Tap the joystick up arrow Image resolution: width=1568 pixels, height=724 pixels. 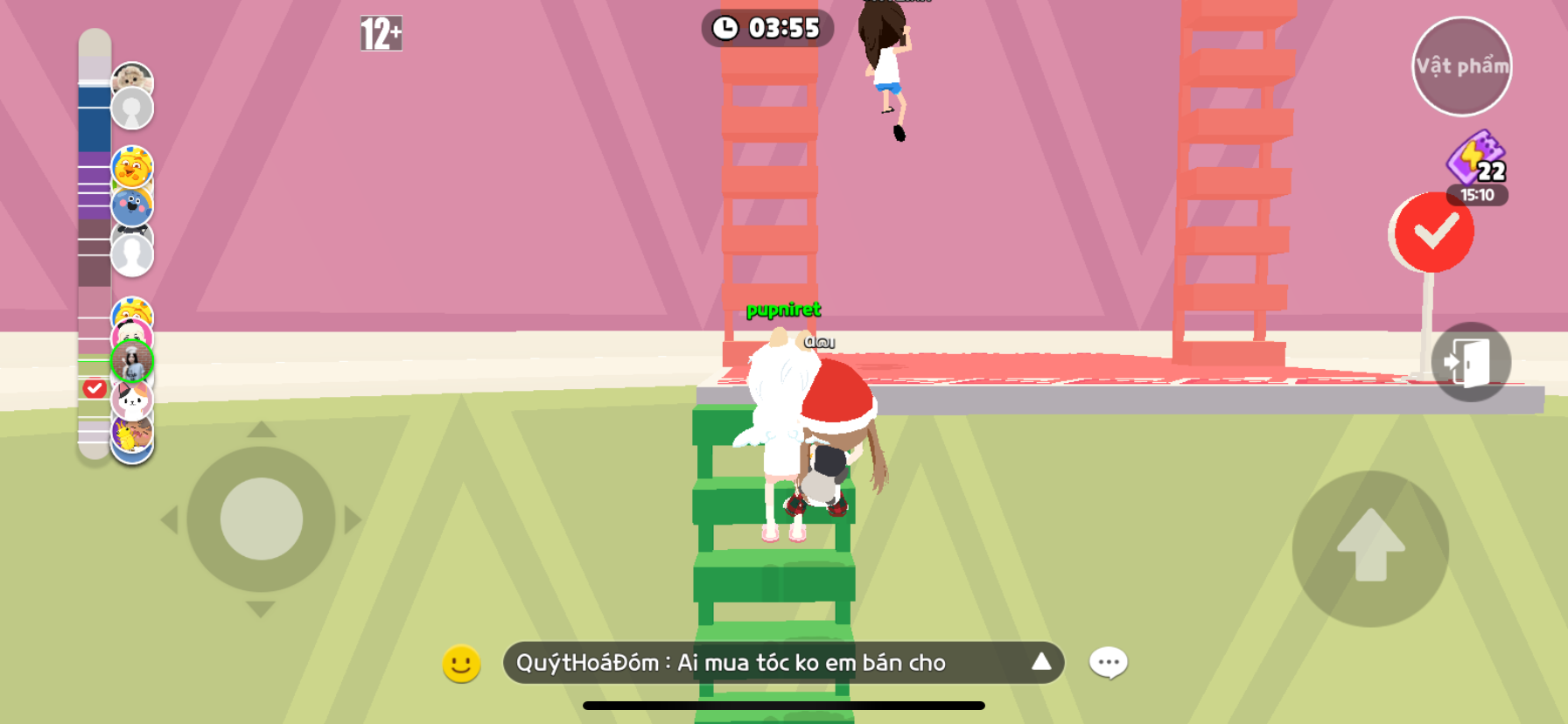coord(261,429)
